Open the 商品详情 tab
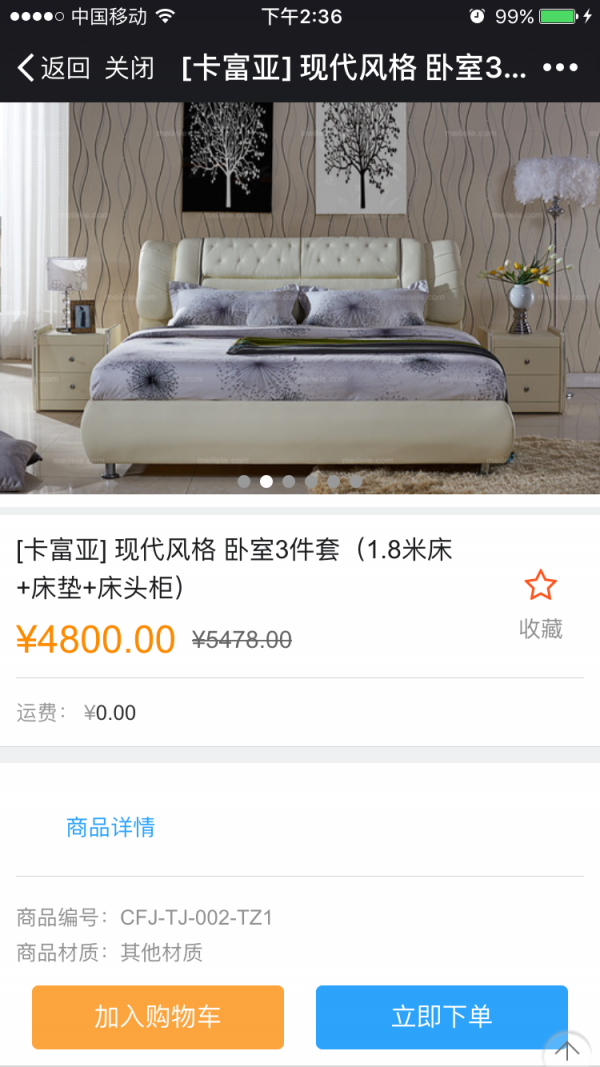This screenshot has width=600, height=1067. tap(110, 827)
